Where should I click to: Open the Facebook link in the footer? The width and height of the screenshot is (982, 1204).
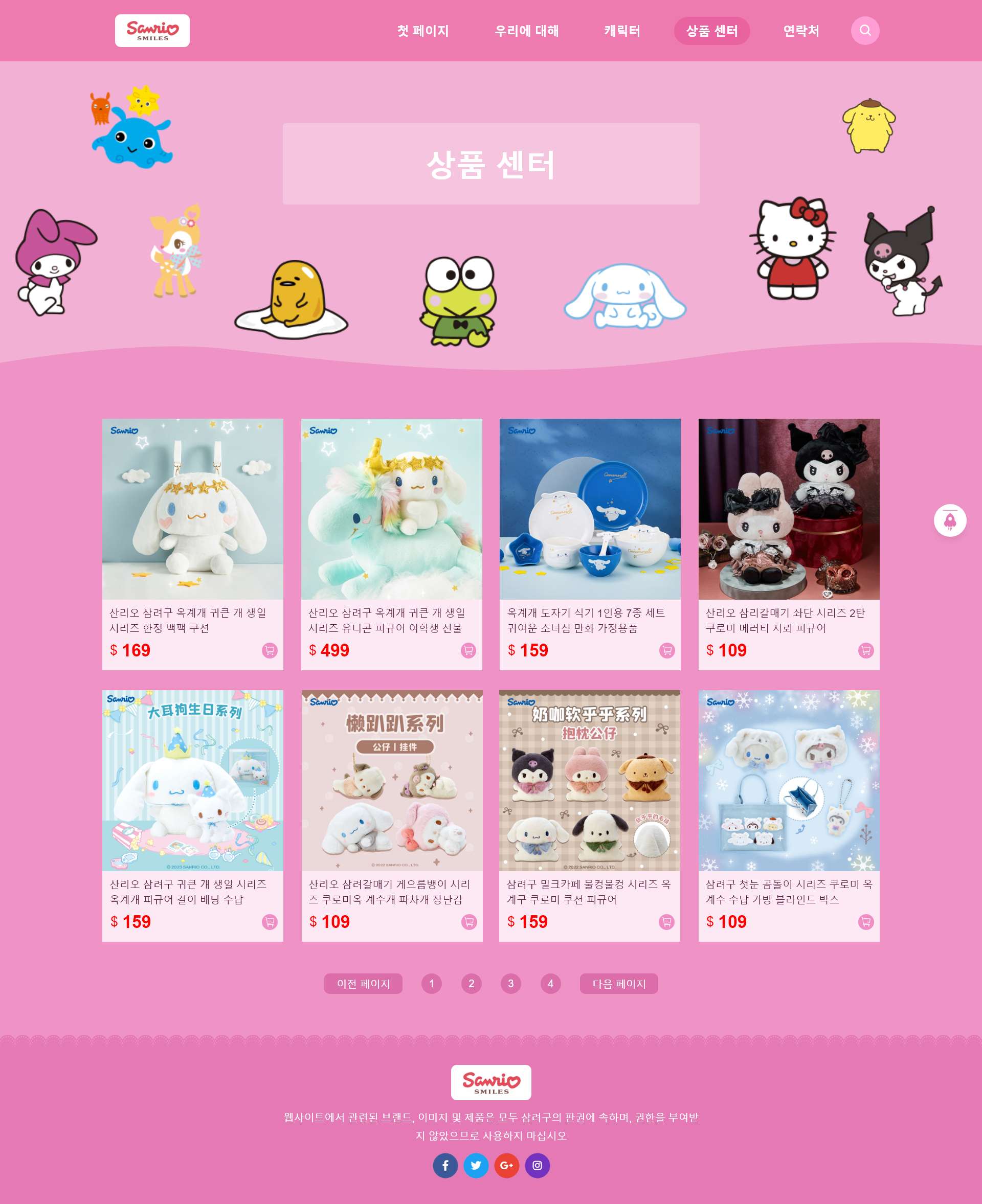445,1165
